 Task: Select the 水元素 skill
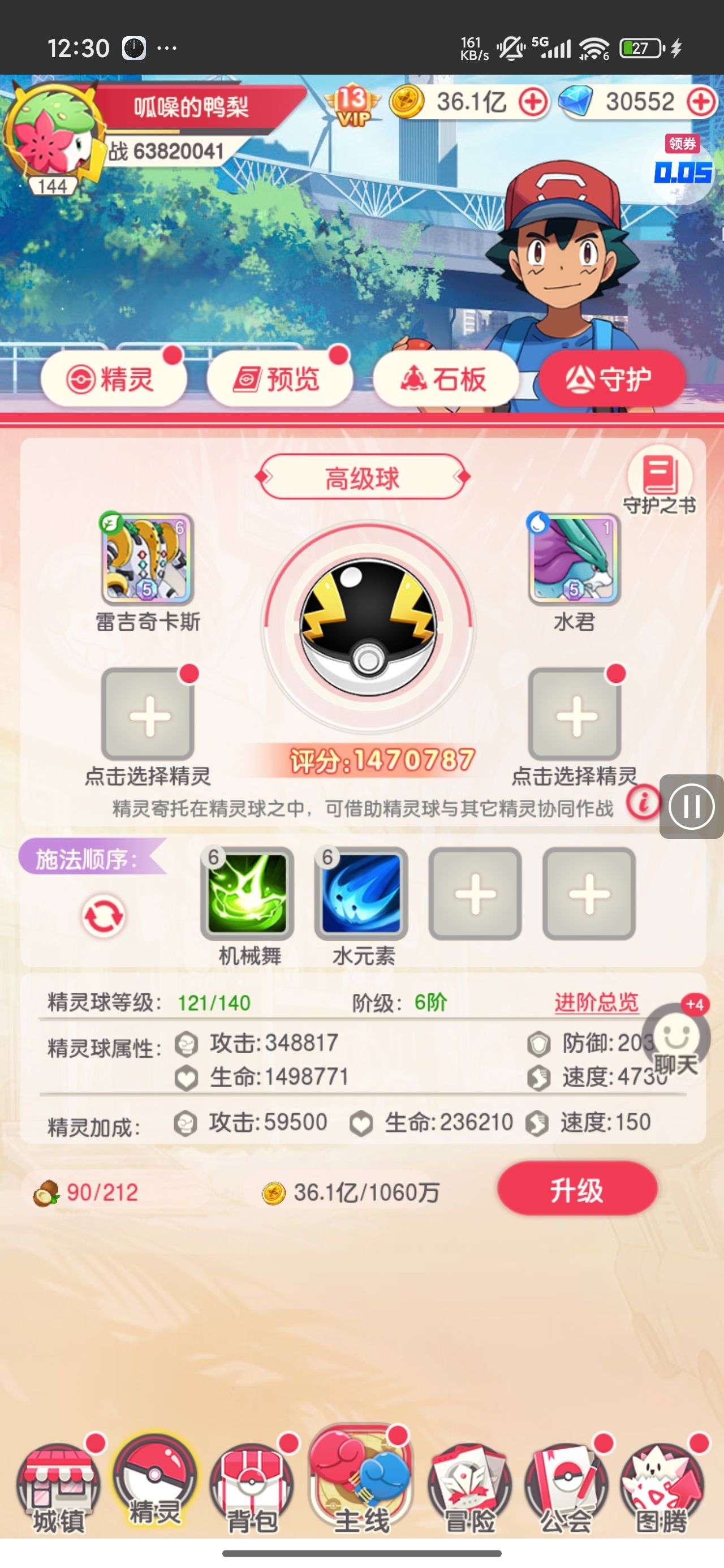click(x=361, y=893)
